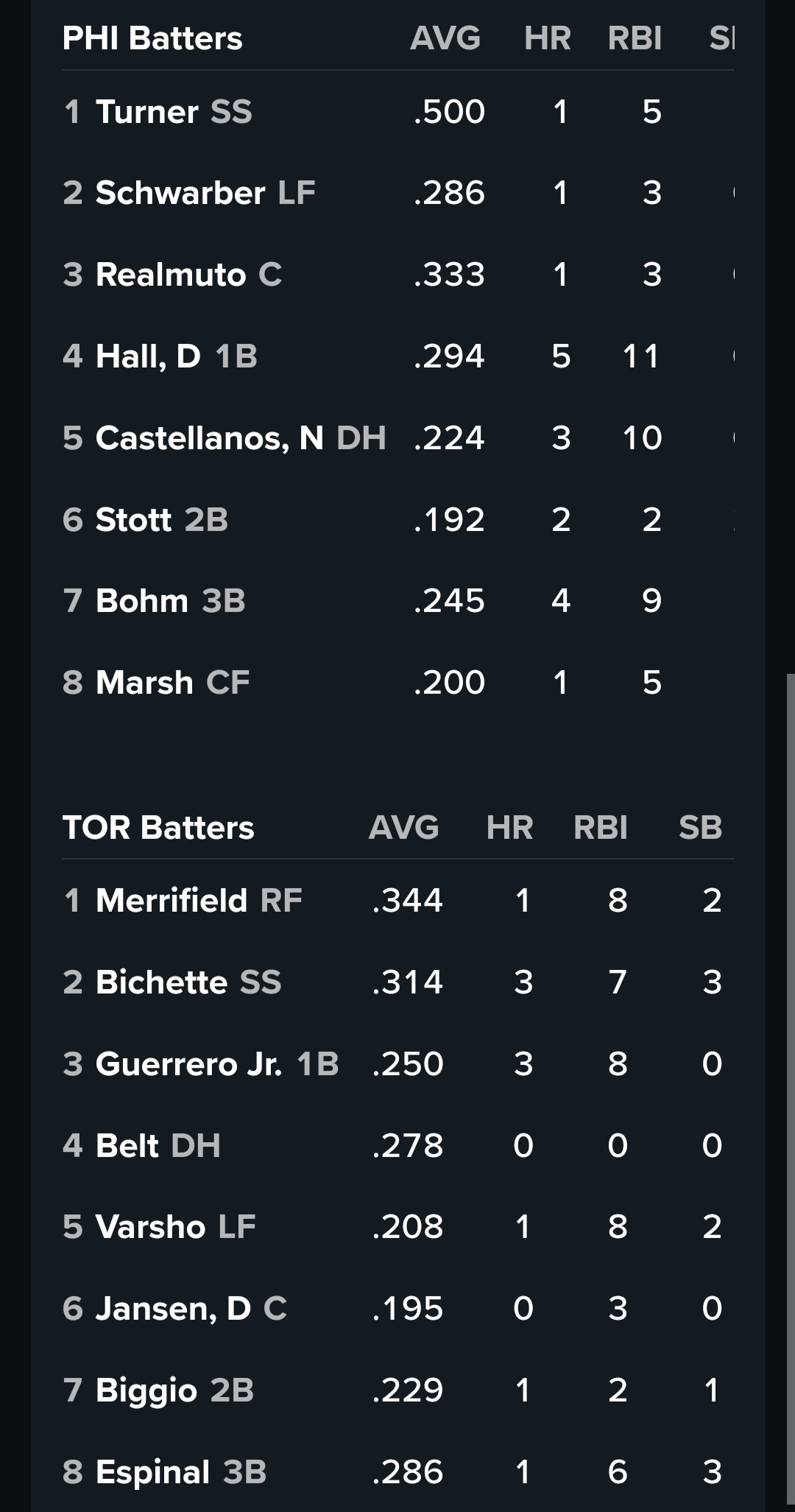View Bichette's player page
This screenshot has height=1512, width=795.
161,982
